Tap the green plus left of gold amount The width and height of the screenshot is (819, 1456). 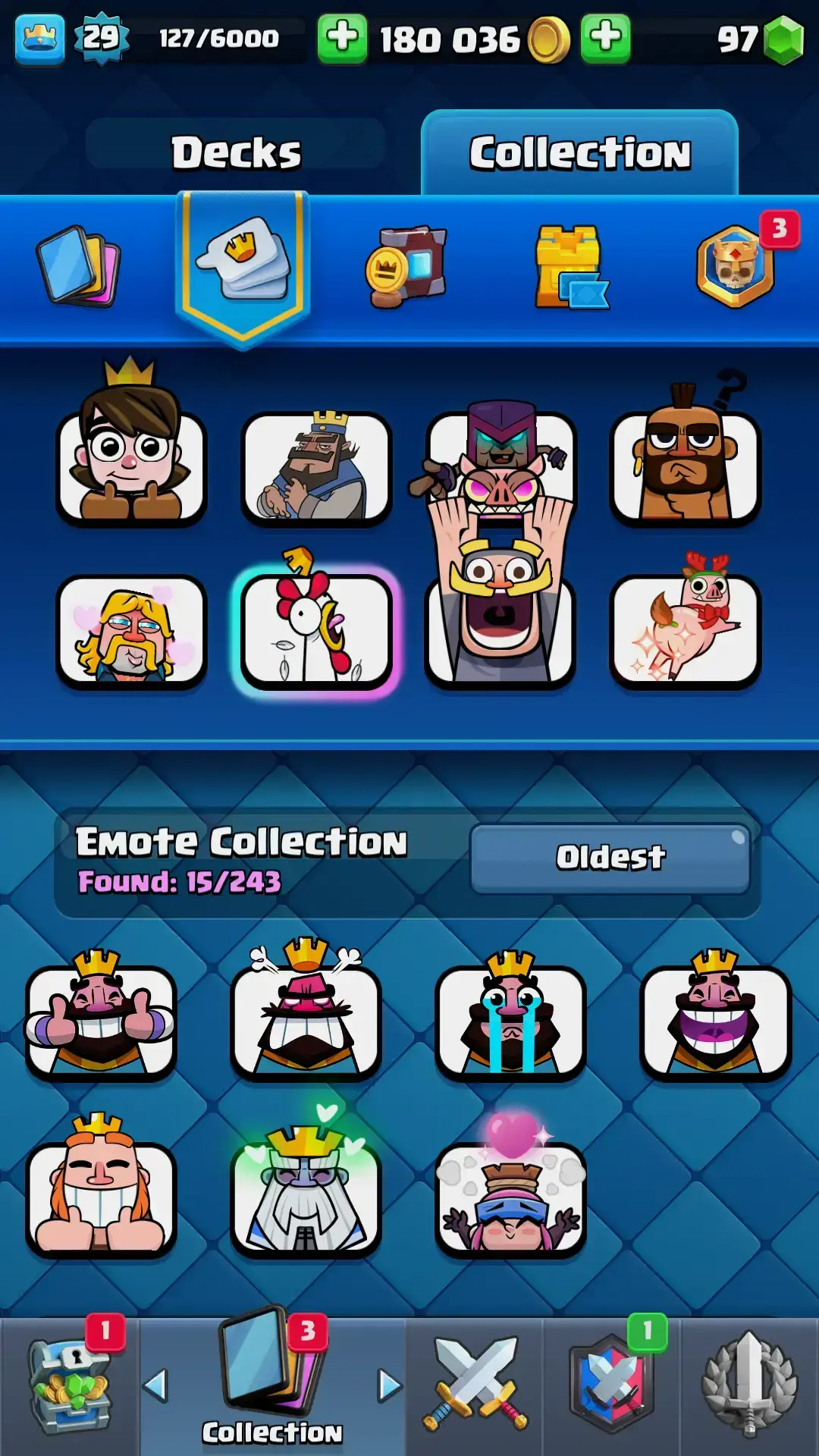342,38
